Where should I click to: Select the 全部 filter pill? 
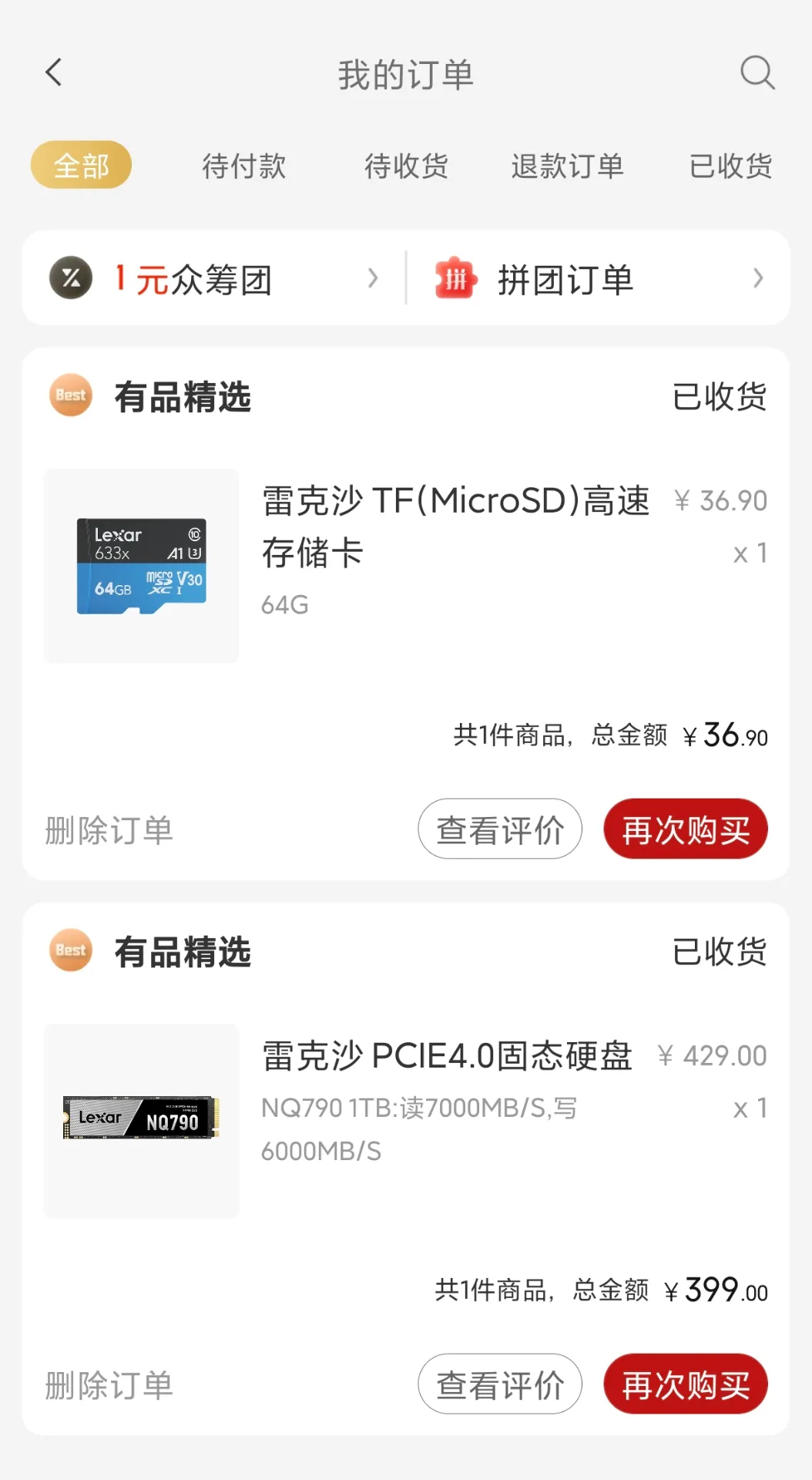pyautogui.click(x=81, y=164)
